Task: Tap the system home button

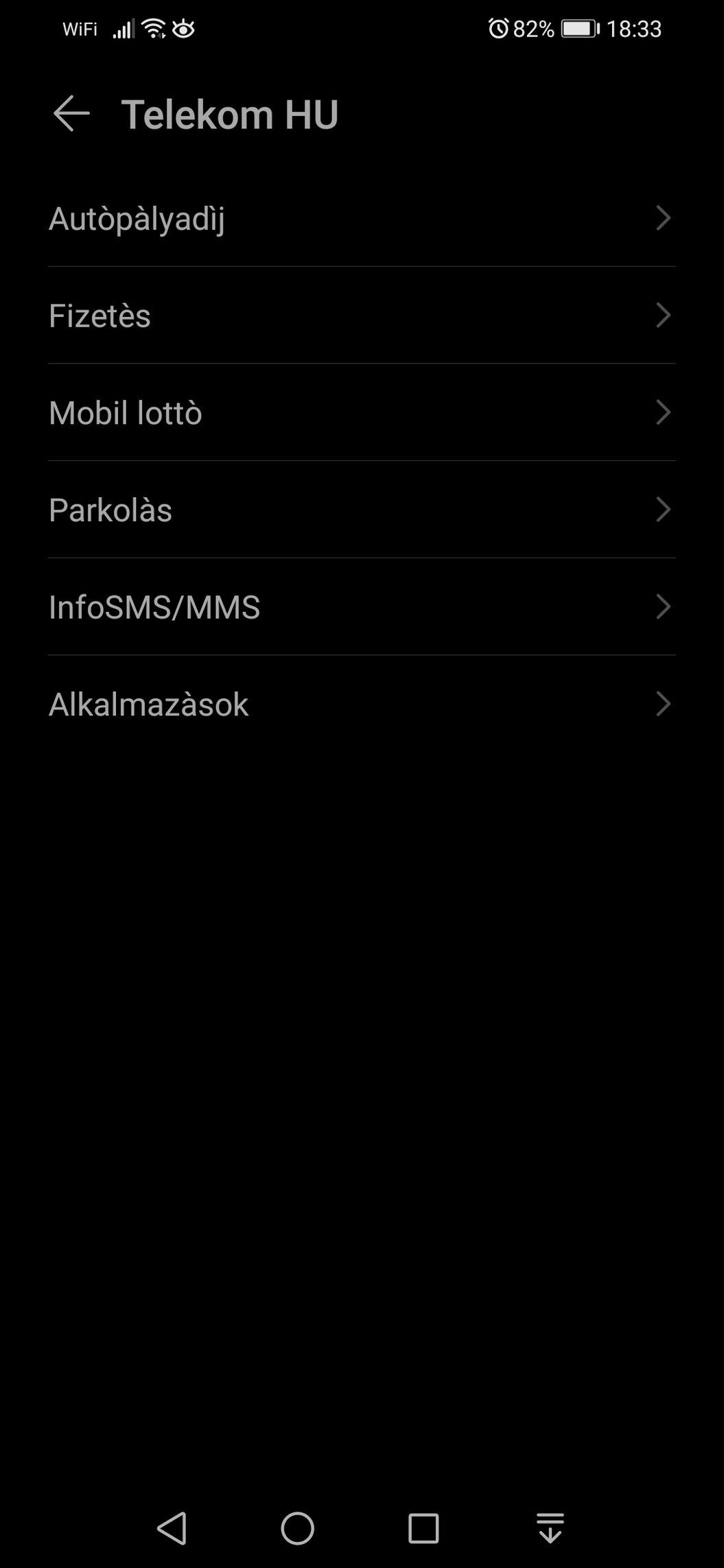Action: [297, 1528]
